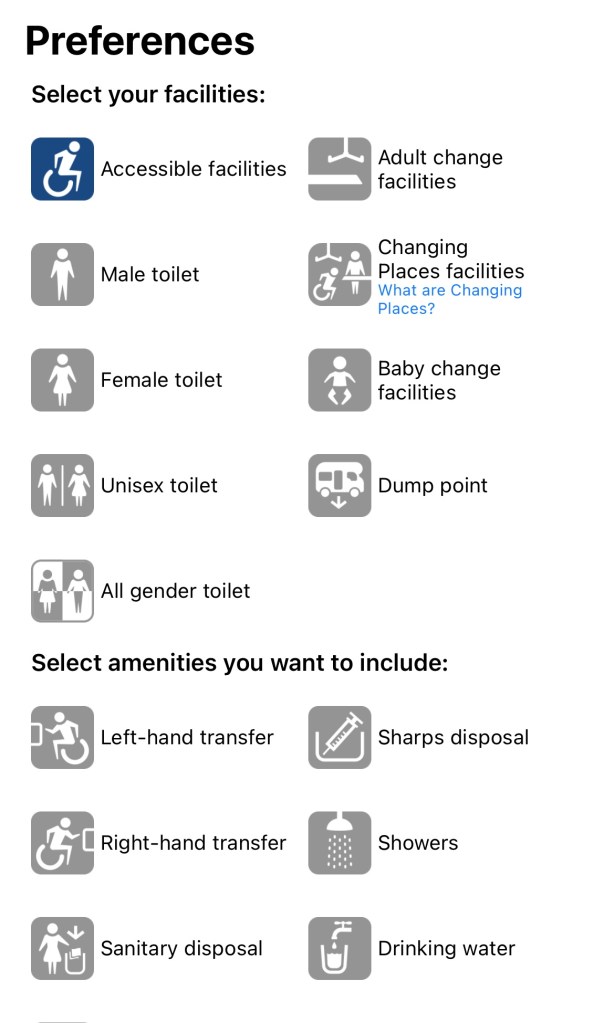Image resolution: width=614 pixels, height=1023 pixels.
Task: Select Male toilet facility
Action: pos(63,274)
